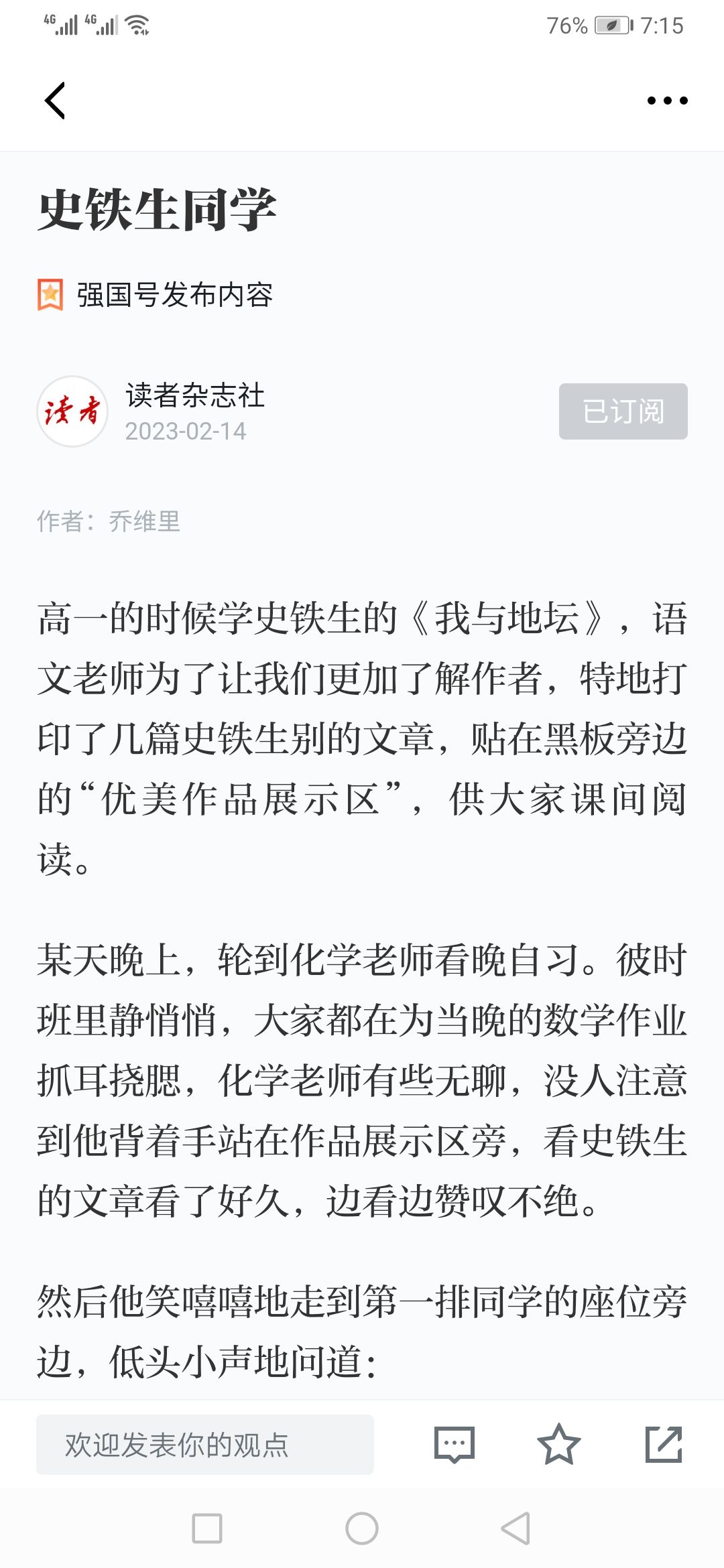Go back using the top-left arrow
This screenshot has height=1568, width=724.
click(x=55, y=101)
